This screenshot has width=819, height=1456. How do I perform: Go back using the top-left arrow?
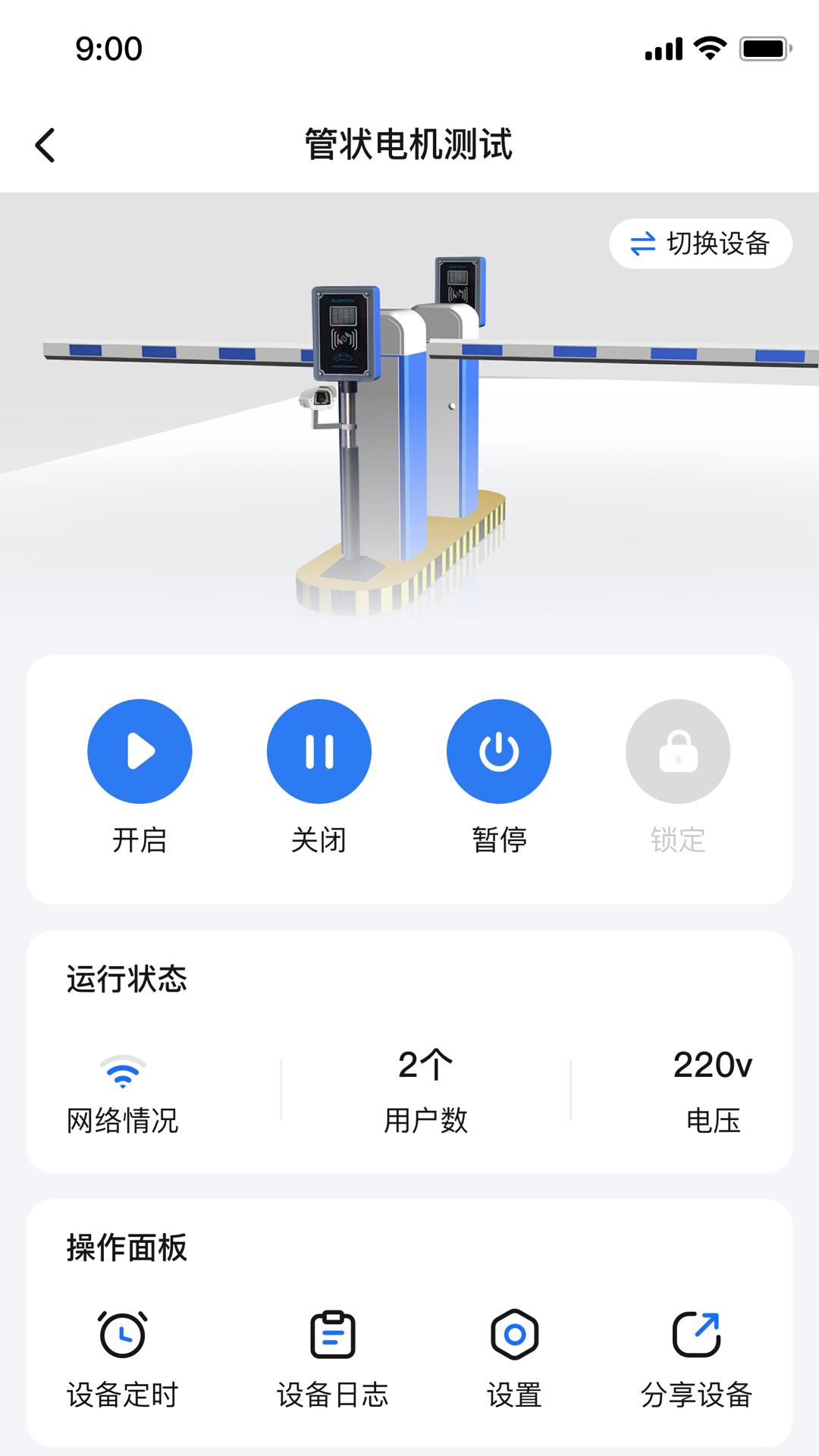pyautogui.click(x=45, y=145)
